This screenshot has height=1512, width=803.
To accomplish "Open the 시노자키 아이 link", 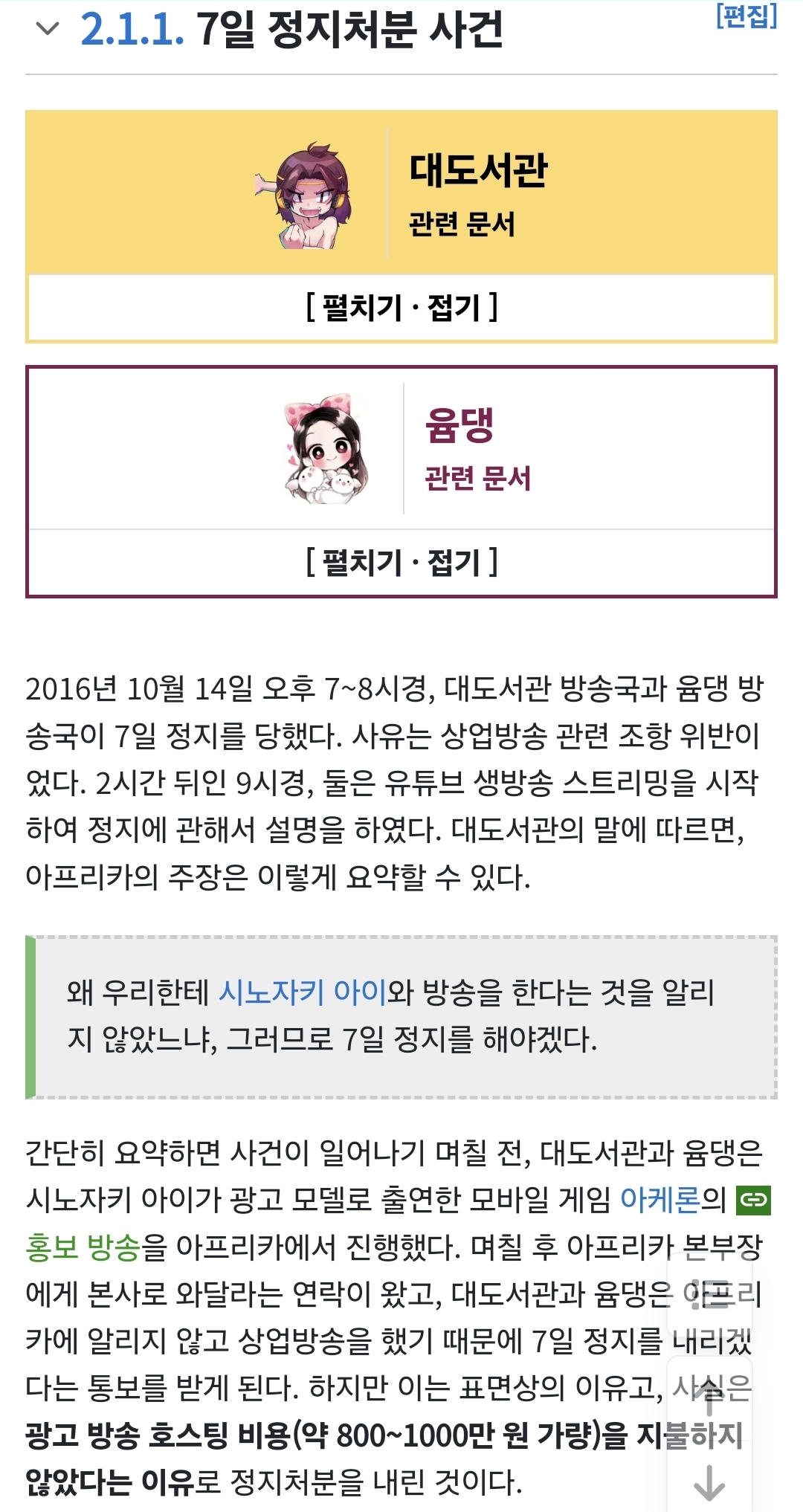I will click(303, 992).
